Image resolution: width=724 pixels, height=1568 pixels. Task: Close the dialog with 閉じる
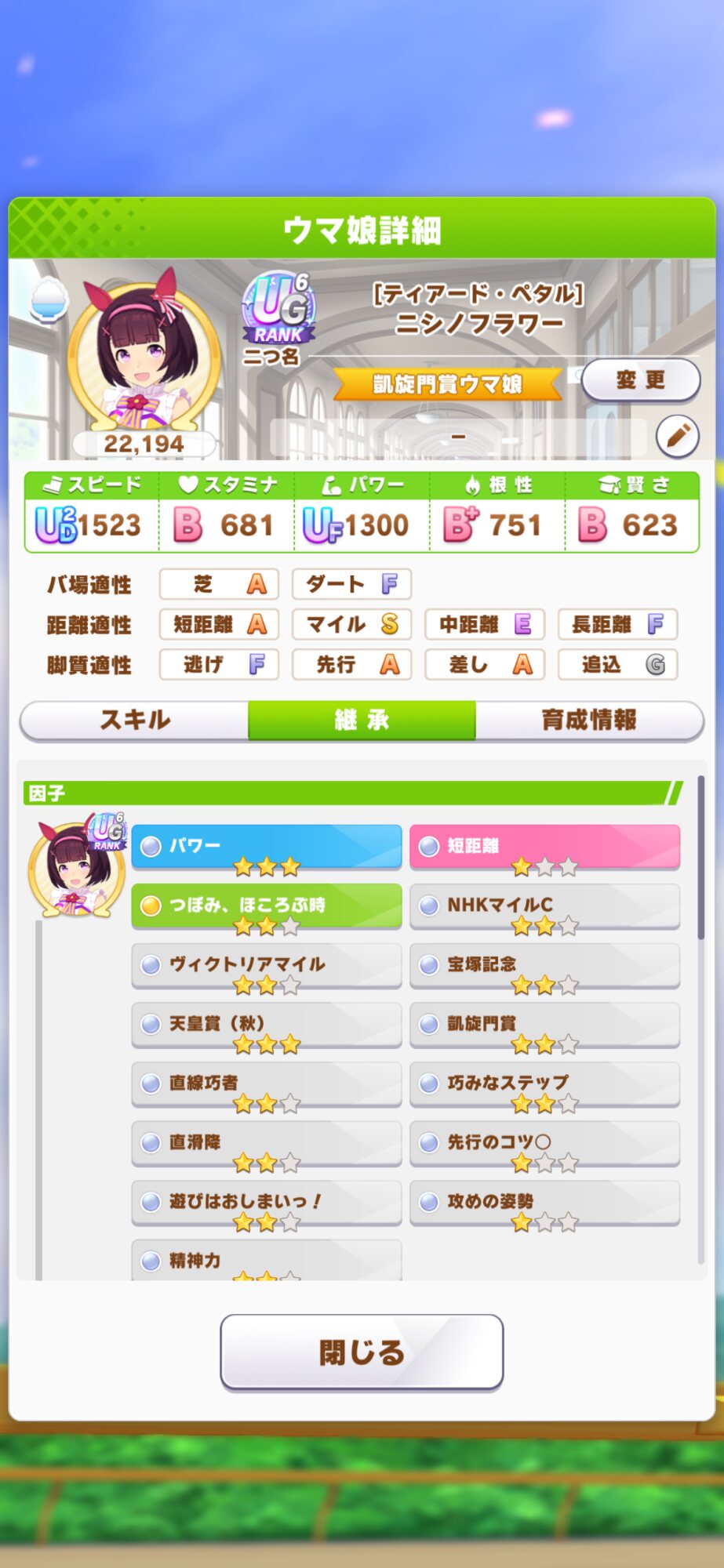click(x=362, y=1352)
